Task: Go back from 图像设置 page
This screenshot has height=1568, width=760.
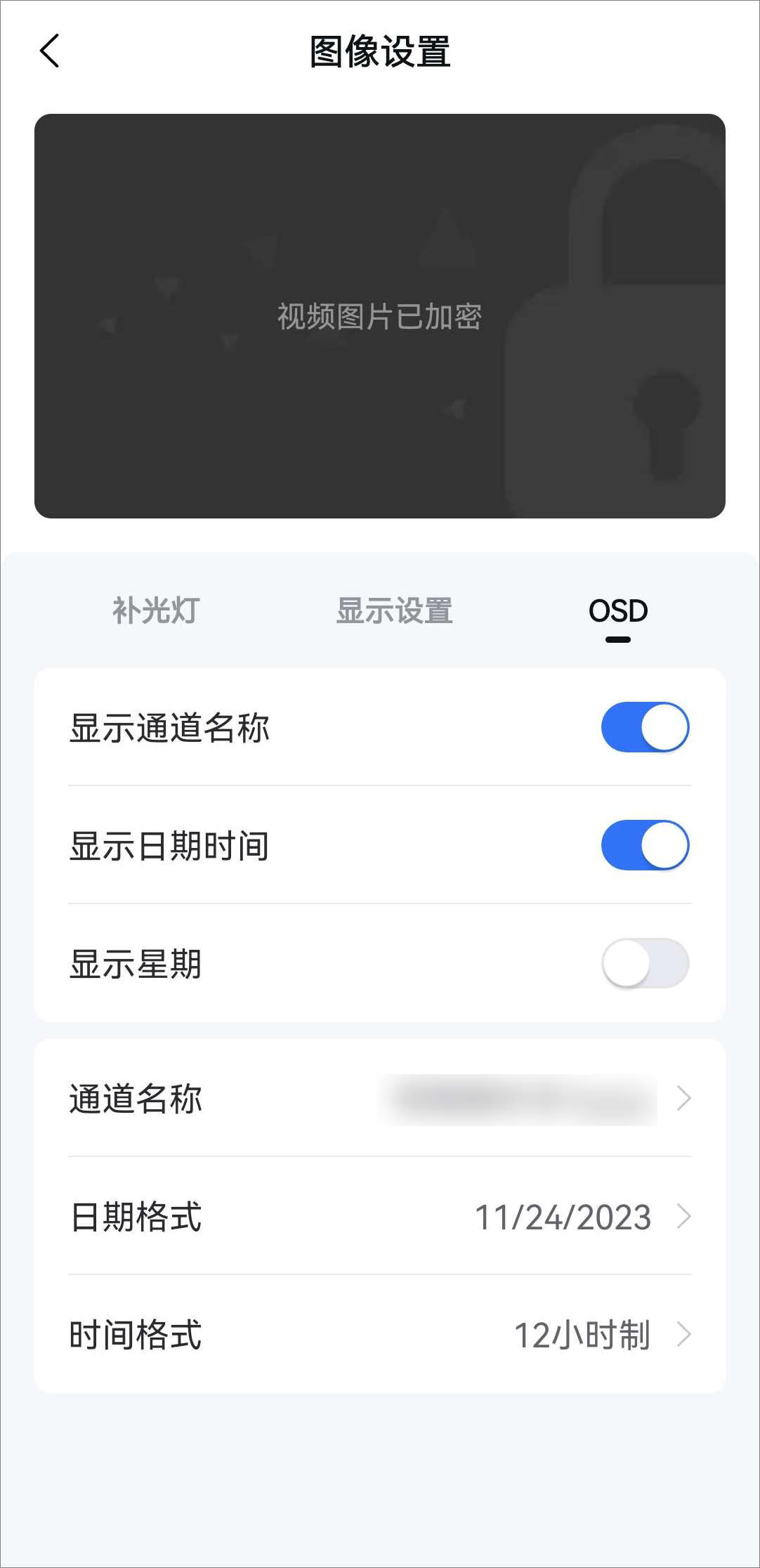Action: coord(50,51)
